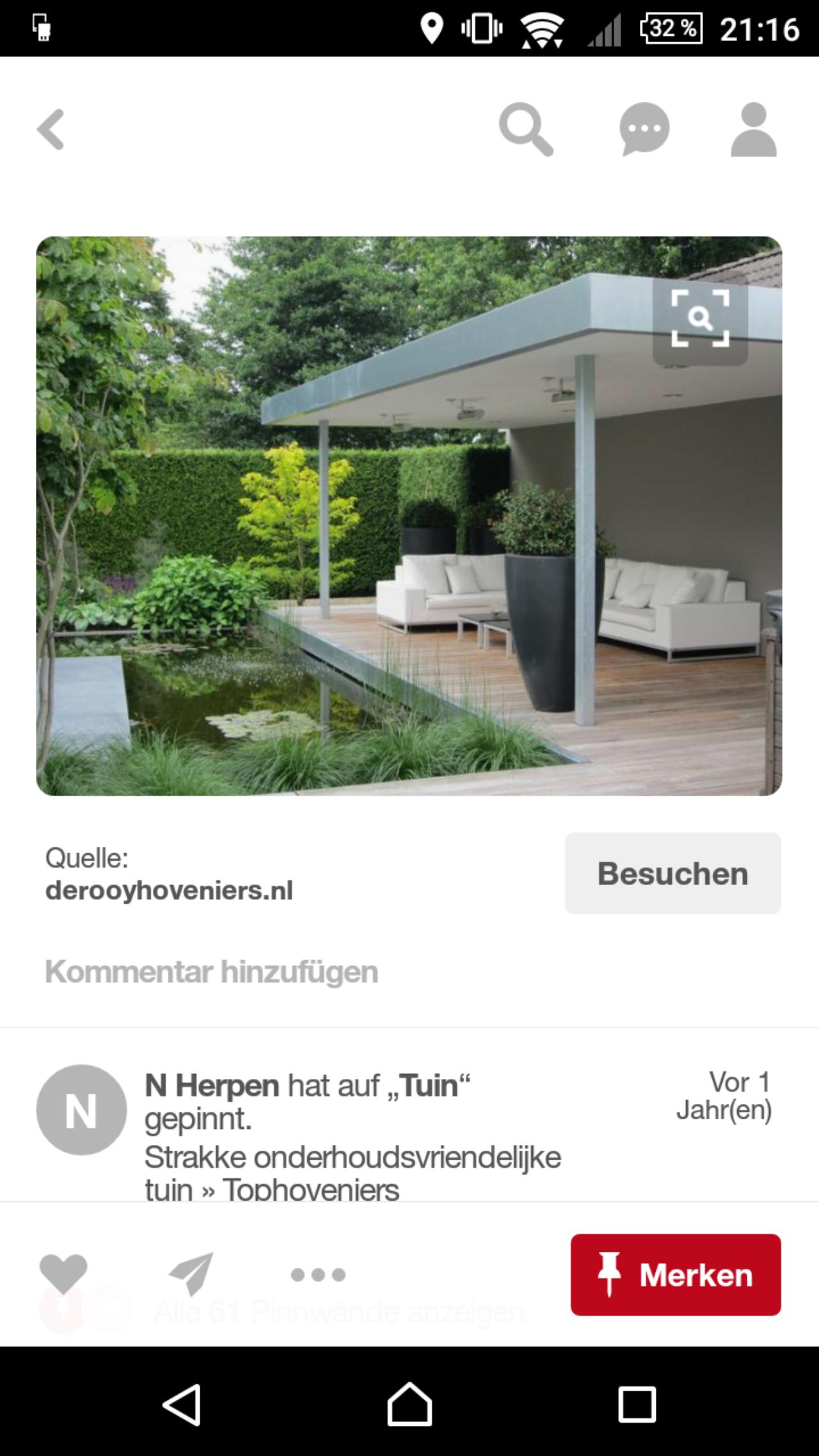Open search with the magnifier icon
This screenshot has width=819, height=1456.
526,129
